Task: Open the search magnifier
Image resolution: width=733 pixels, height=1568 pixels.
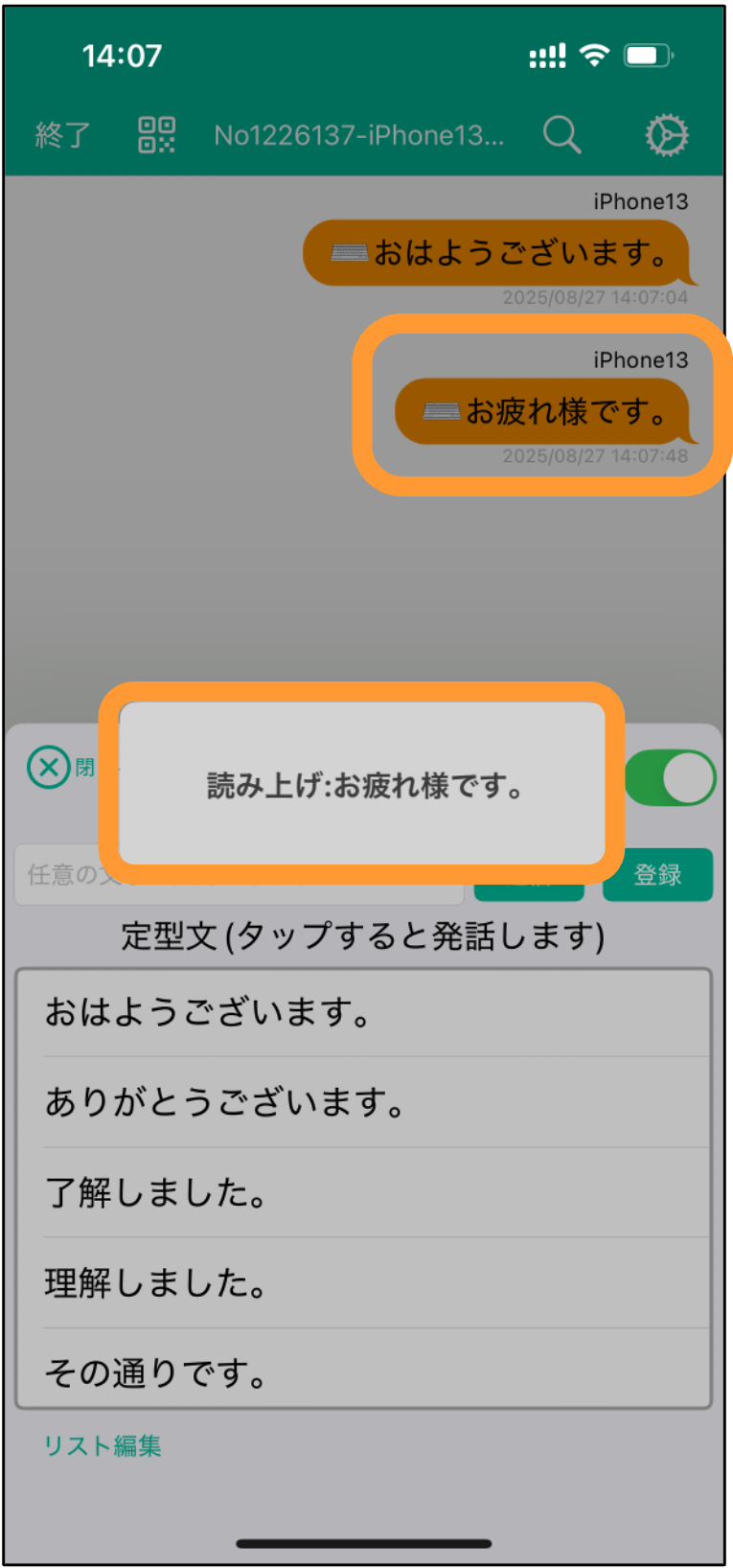Action: [561, 135]
